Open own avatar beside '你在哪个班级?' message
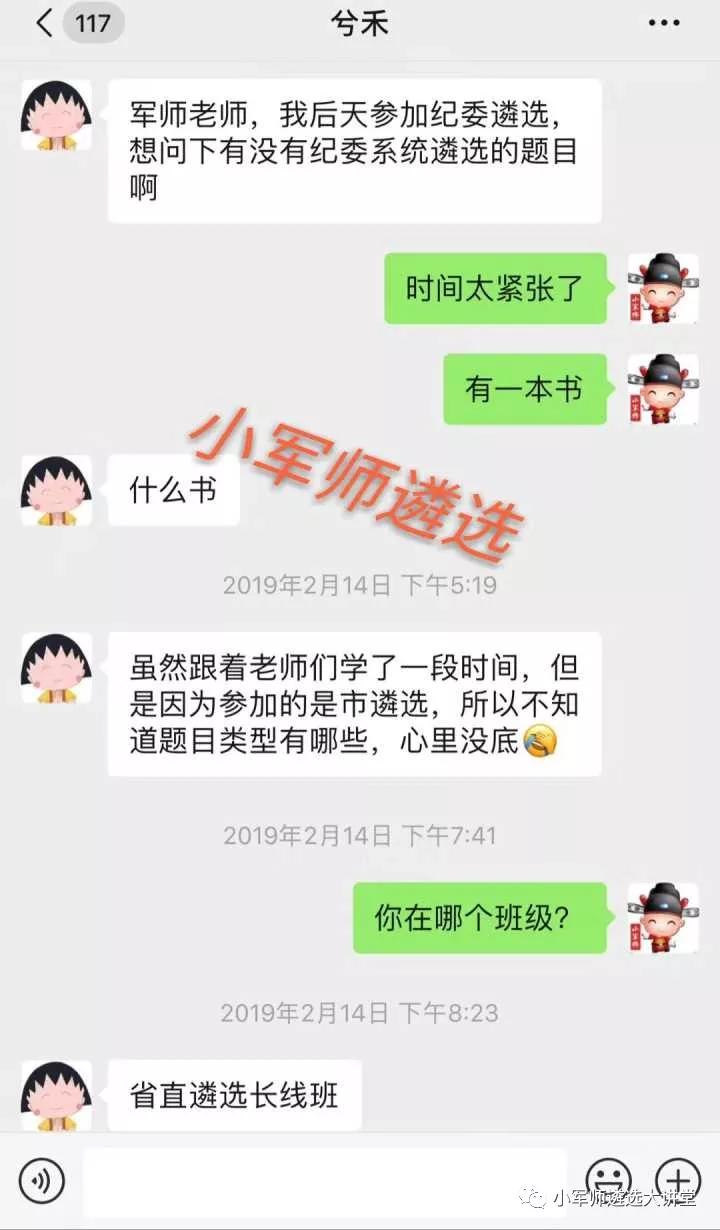This screenshot has width=720, height=1230. pyautogui.click(x=662, y=918)
